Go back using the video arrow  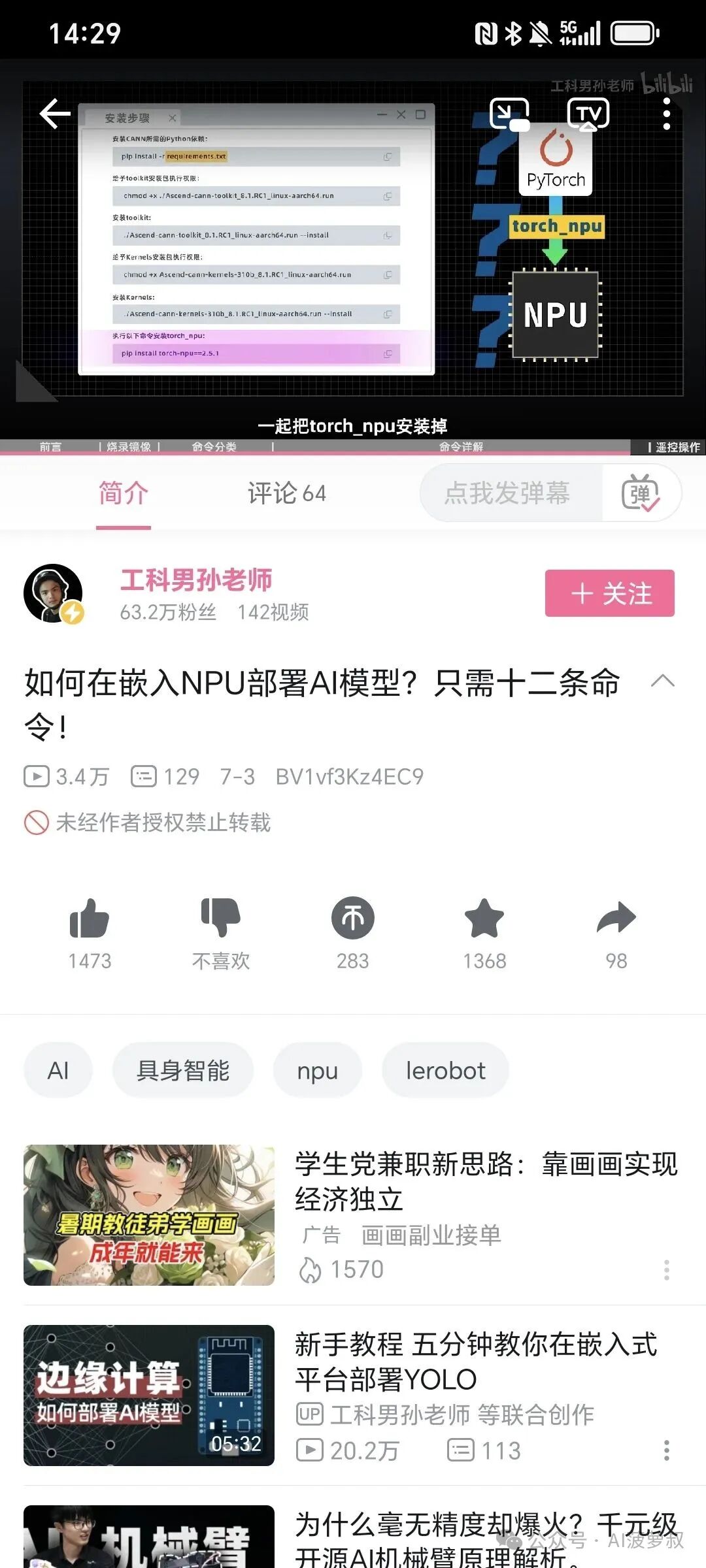pos(55,114)
